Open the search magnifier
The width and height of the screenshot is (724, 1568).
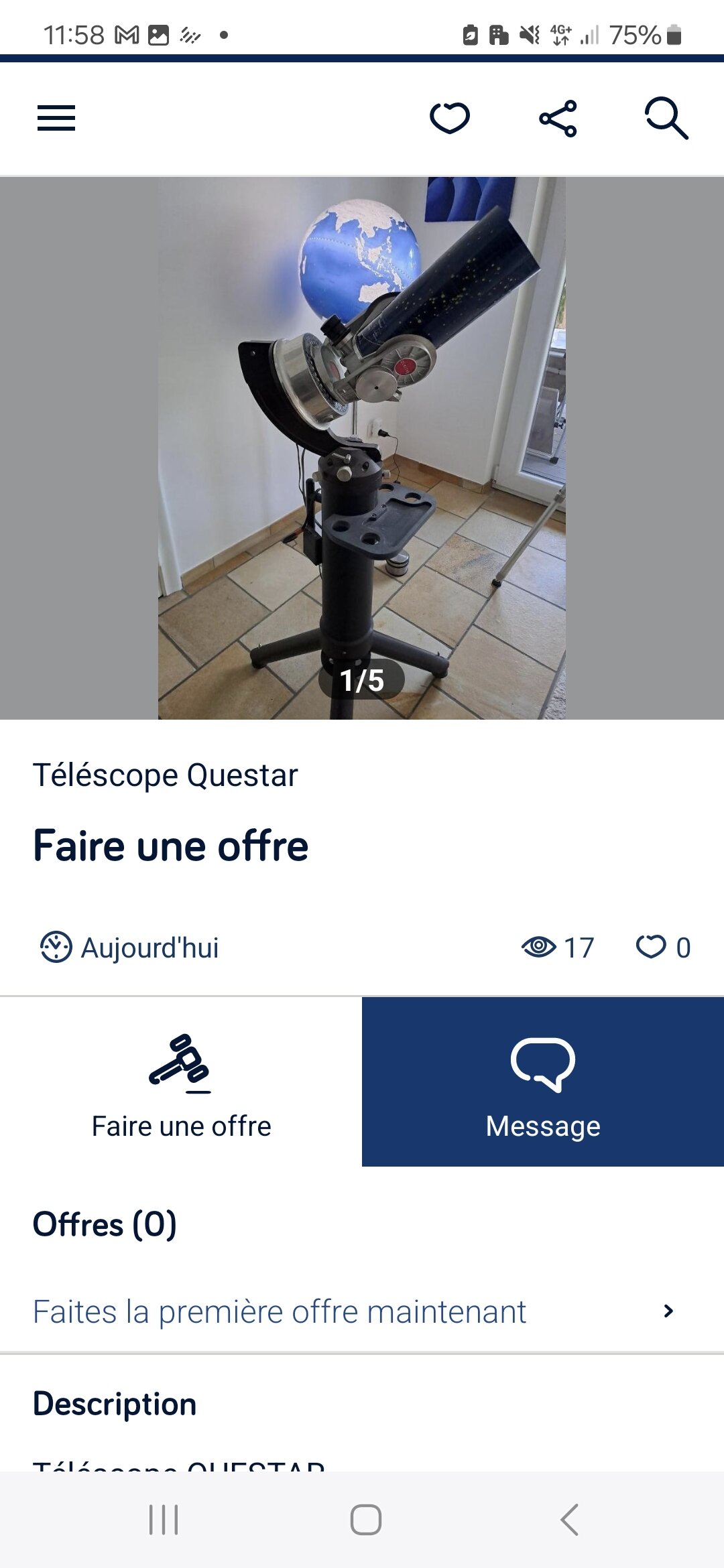[666, 119]
